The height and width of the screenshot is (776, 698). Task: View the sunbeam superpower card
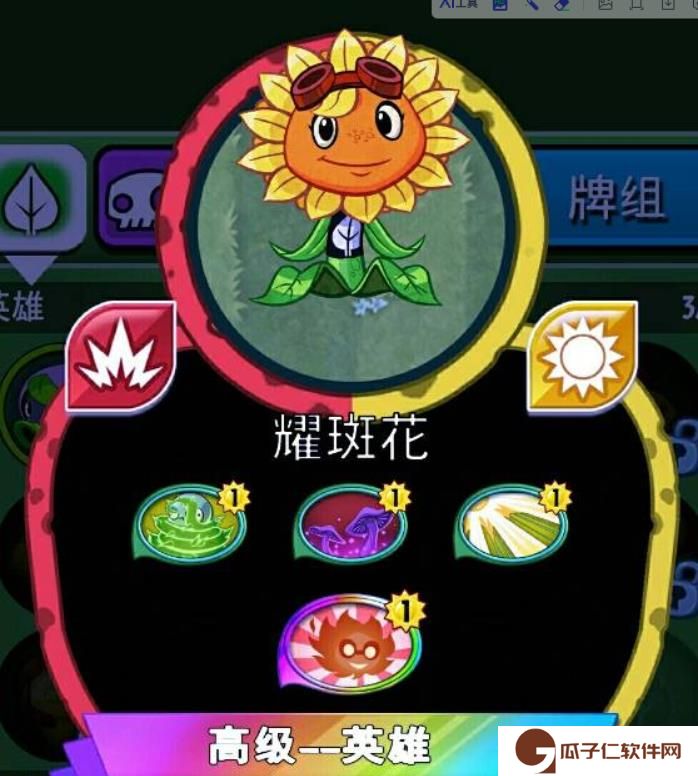(511, 522)
